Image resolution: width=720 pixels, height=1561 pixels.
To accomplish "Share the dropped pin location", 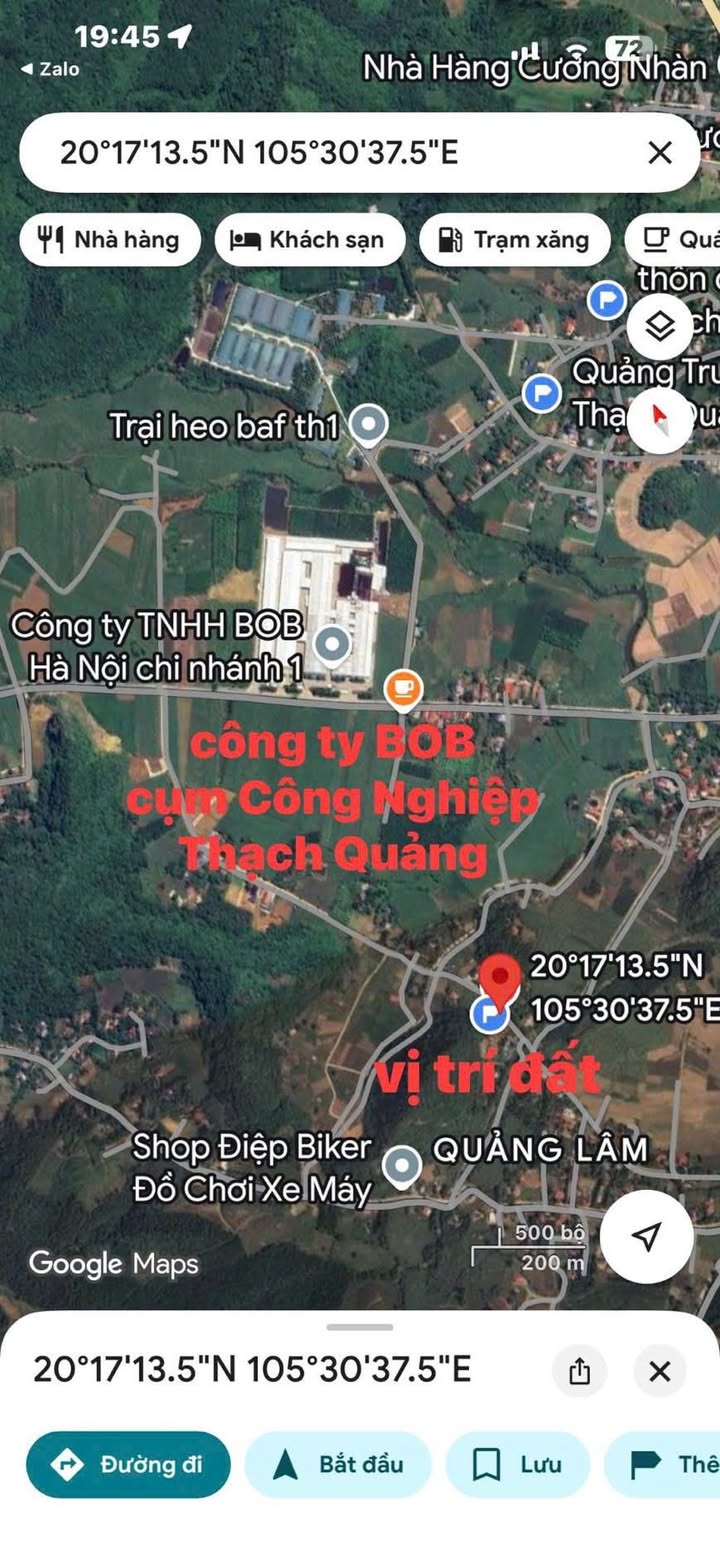I will [x=580, y=1371].
